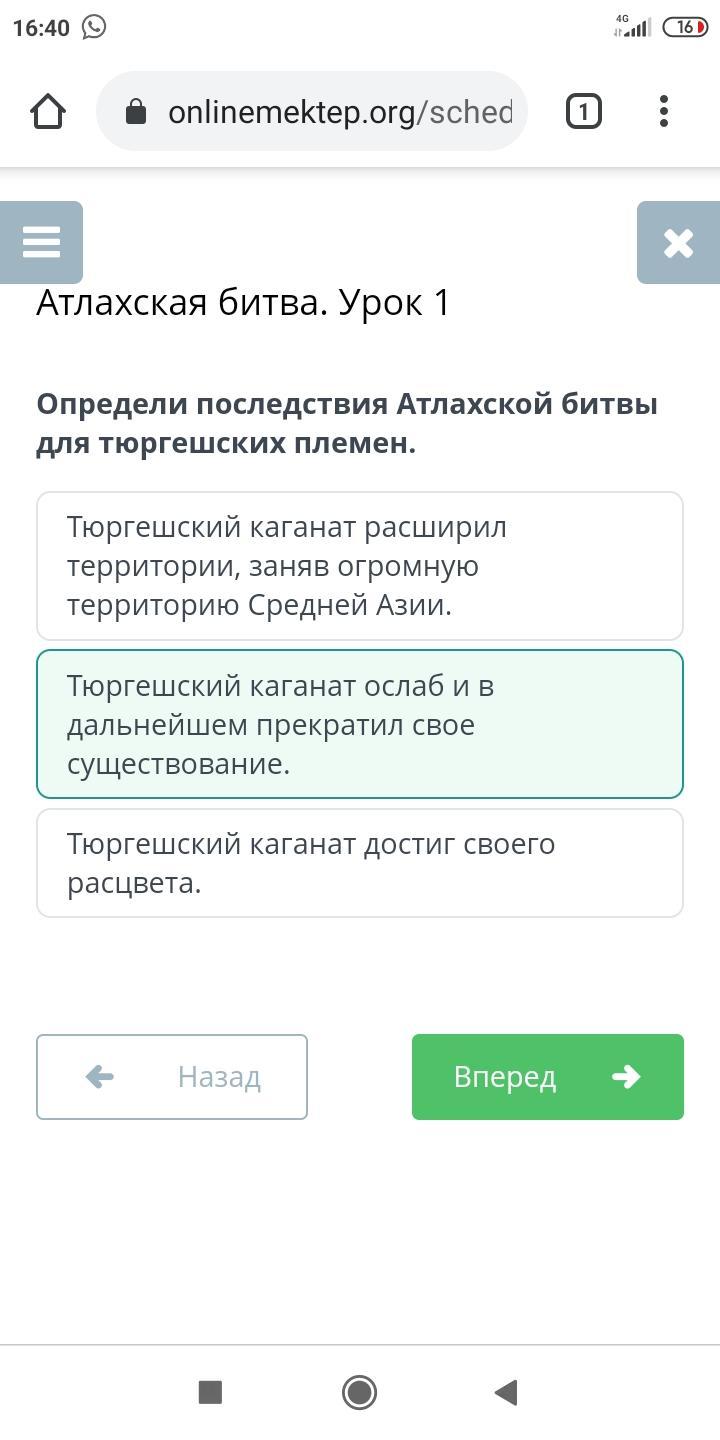Viewport: 720px width, 1440px height.
Task: Open the browser overflow menu
Action: pos(663,111)
